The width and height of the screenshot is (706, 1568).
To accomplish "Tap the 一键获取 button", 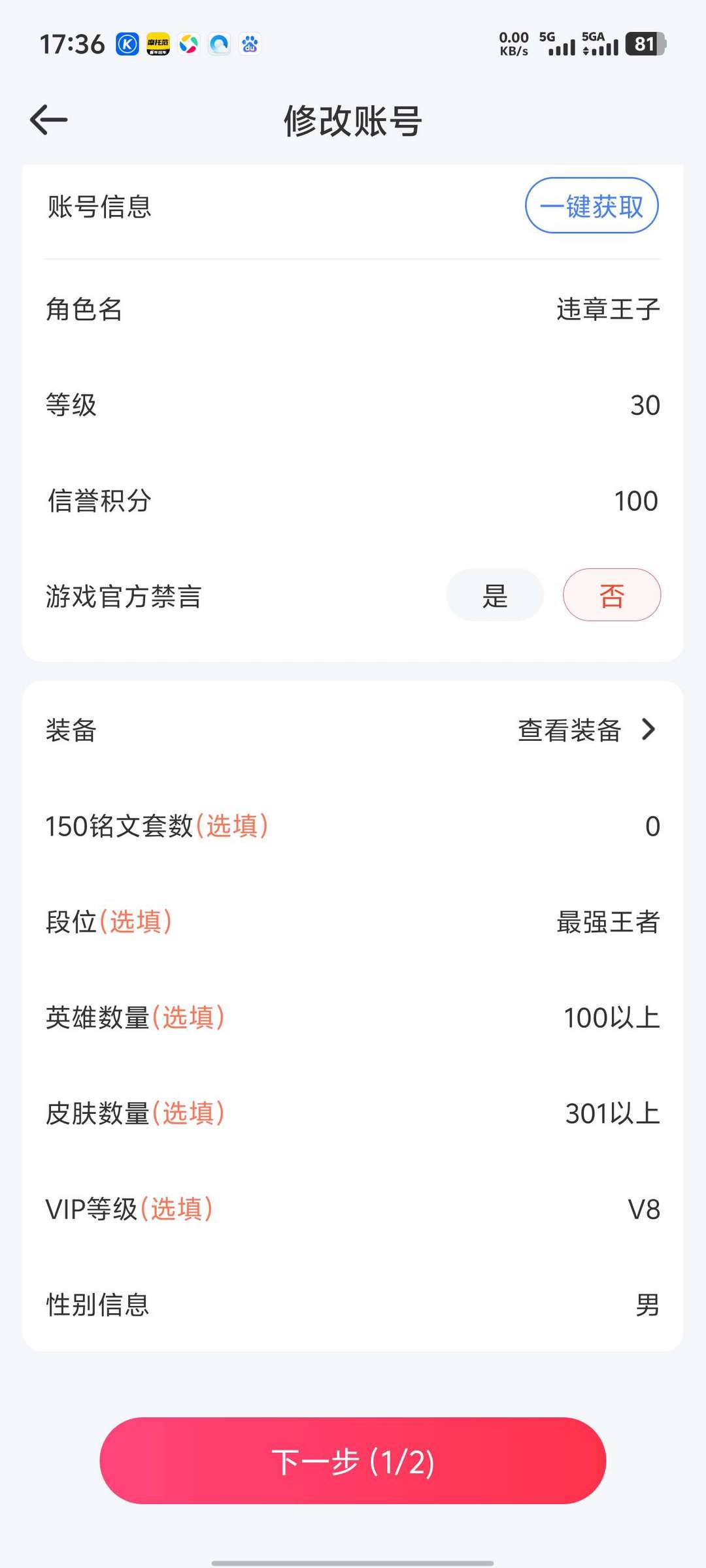I will 592,206.
